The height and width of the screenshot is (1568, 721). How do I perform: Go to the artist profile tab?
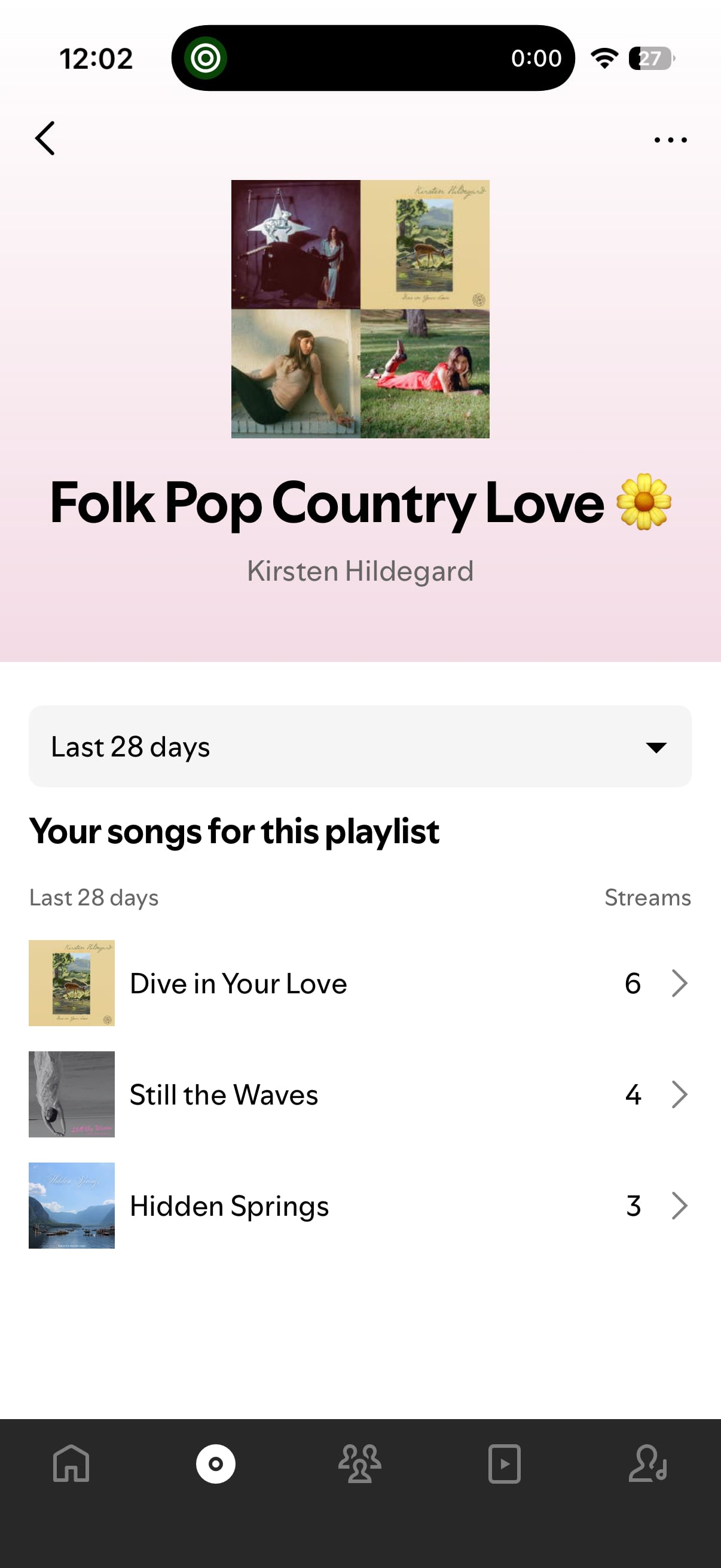pyautogui.click(x=648, y=1463)
